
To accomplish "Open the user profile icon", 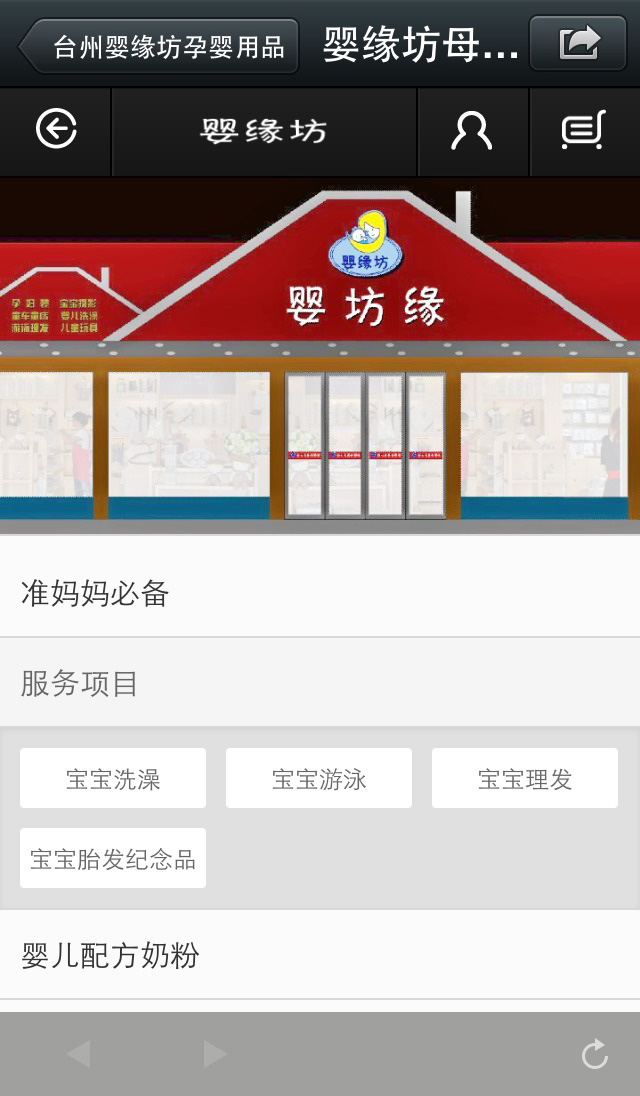I will [472, 131].
